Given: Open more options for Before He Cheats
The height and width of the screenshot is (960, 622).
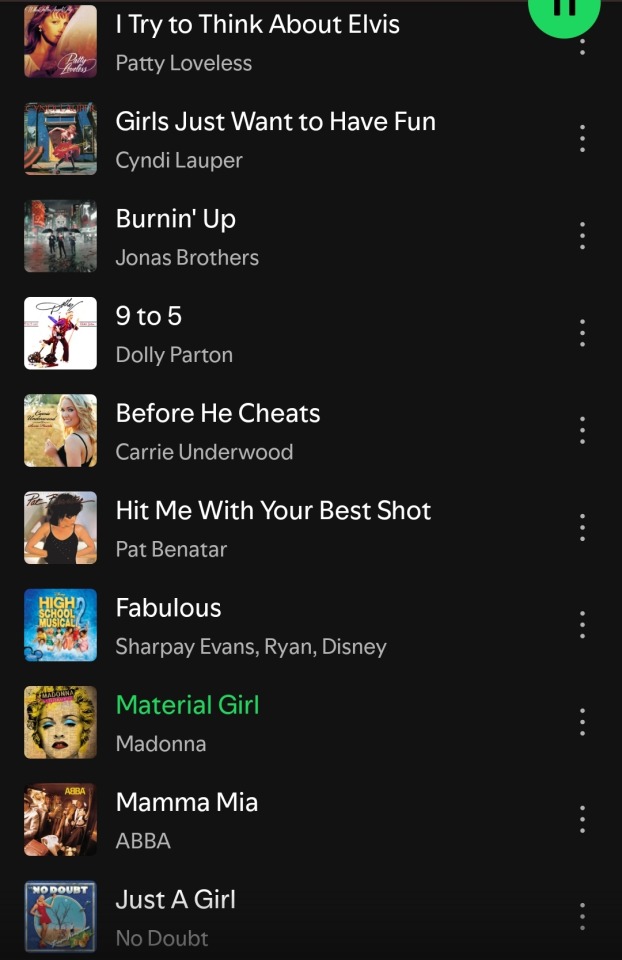Looking at the screenshot, I should click(x=582, y=431).
